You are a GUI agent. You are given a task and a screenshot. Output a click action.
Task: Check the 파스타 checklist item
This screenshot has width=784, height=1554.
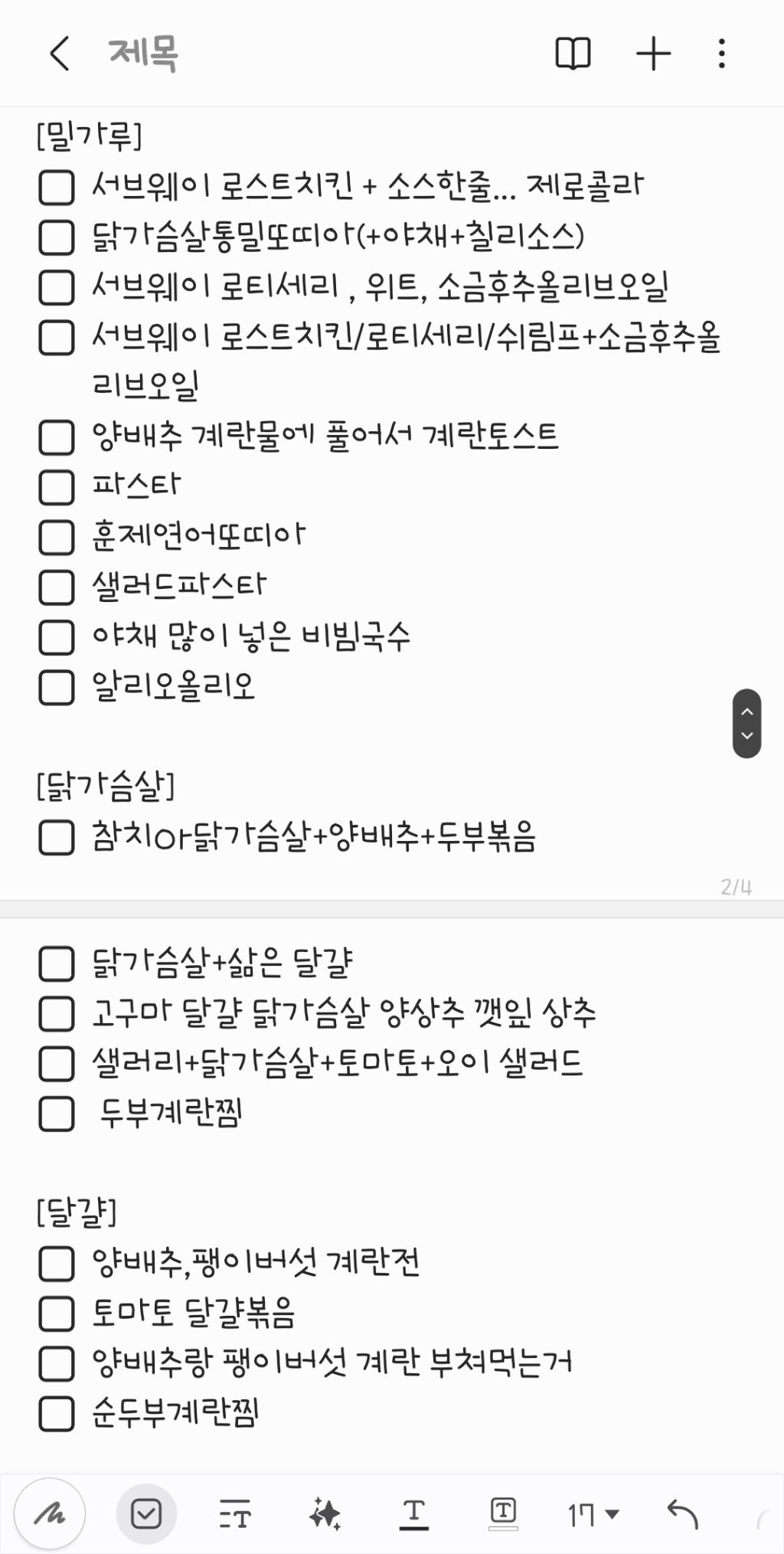pyautogui.click(x=56, y=486)
